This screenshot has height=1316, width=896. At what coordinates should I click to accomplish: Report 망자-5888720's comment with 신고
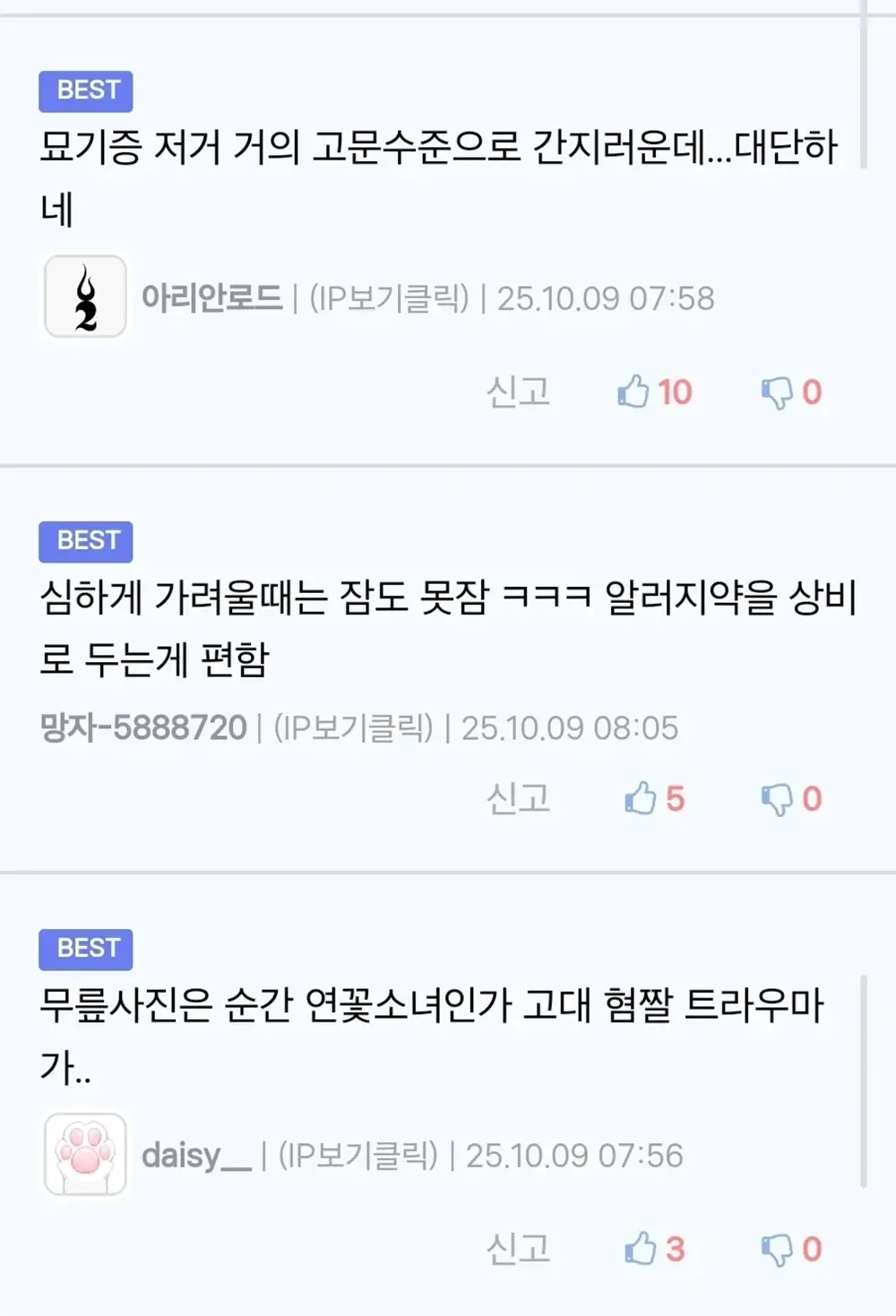tap(518, 798)
